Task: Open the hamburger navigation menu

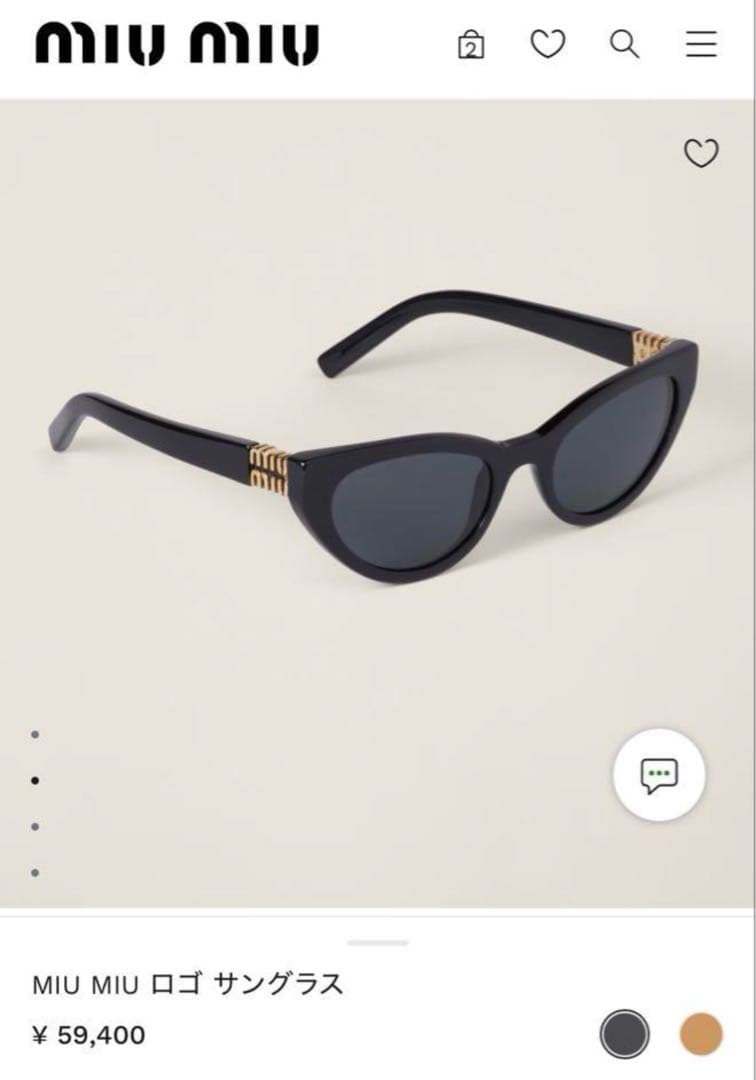Action: (x=703, y=44)
